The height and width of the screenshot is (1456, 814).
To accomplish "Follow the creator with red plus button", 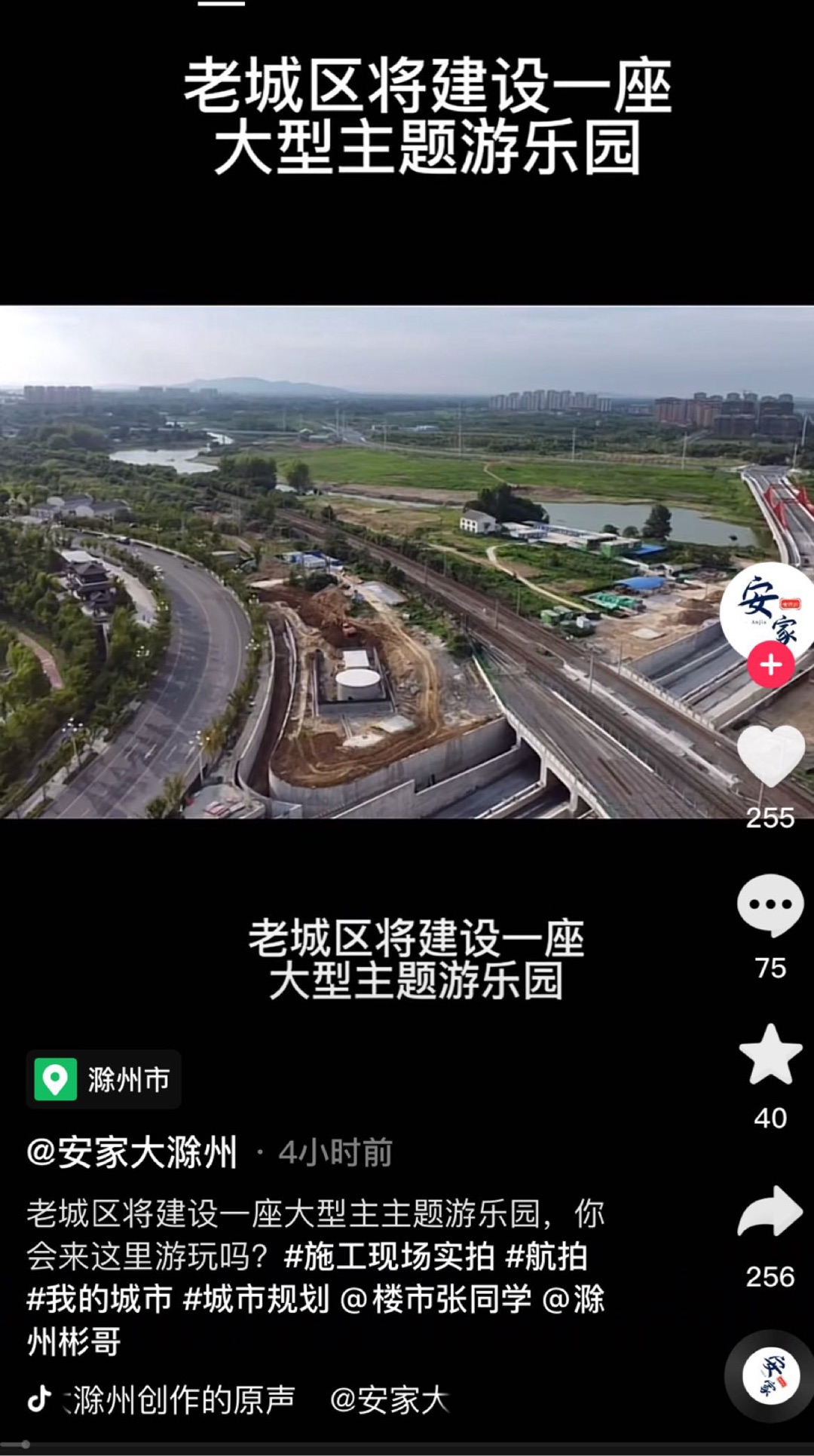I will point(770,665).
